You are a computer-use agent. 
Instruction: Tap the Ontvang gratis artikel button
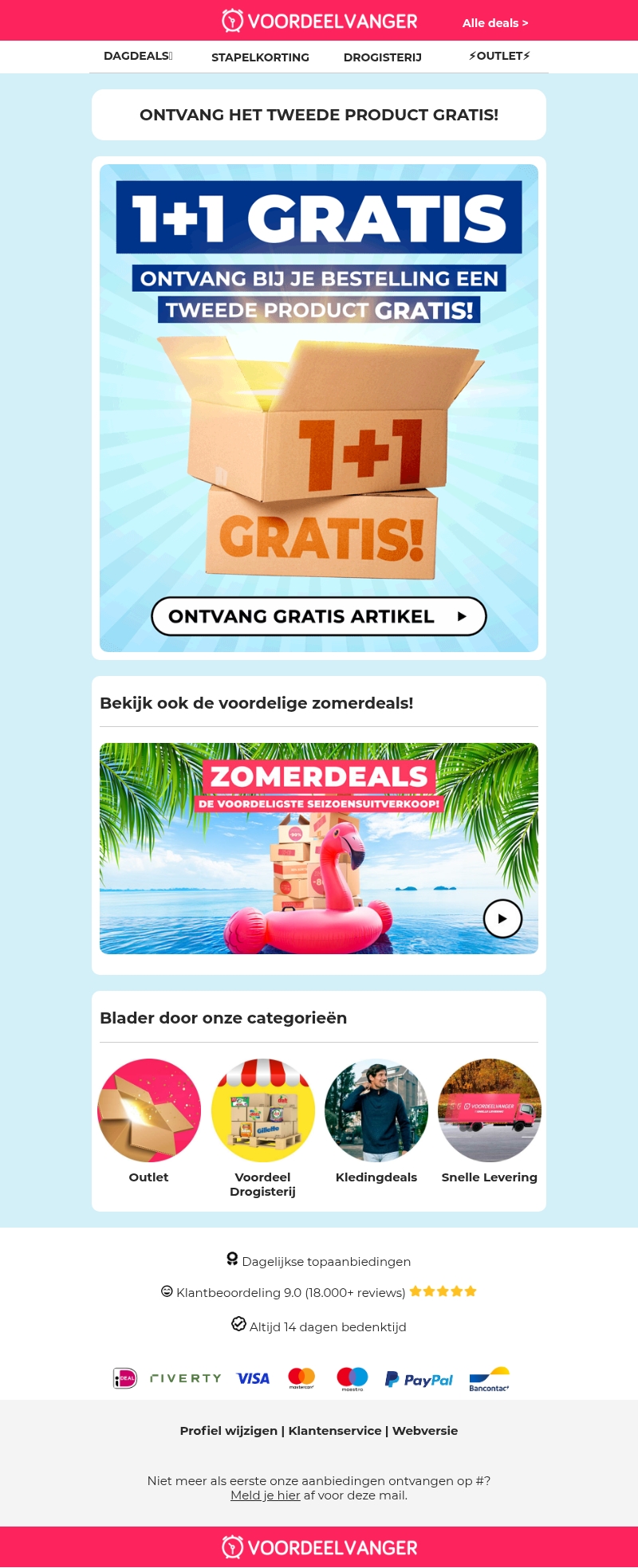(x=318, y=616)
